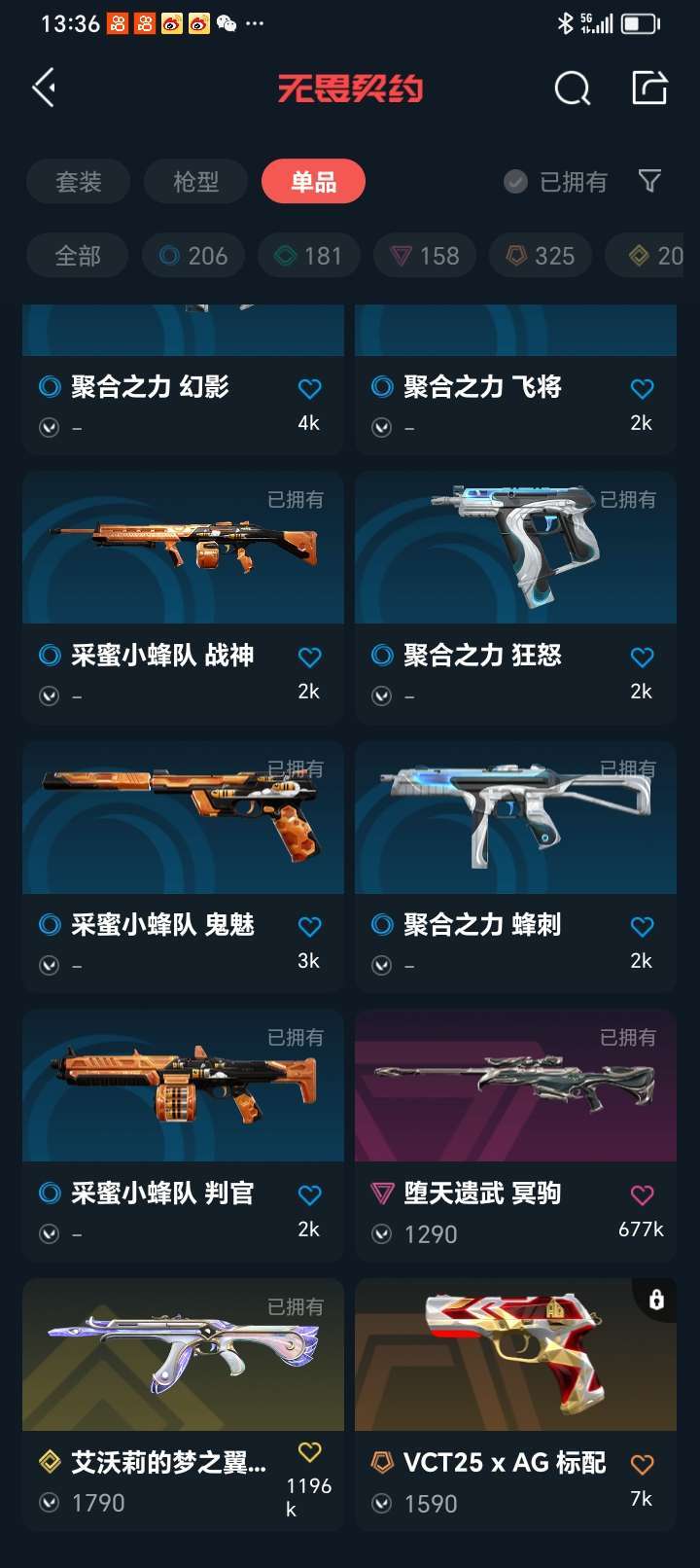Open the 聚合之力 狂怒 skin card
The height and width of the screenshot is (1568, 700).
click(x=515, y=597)
